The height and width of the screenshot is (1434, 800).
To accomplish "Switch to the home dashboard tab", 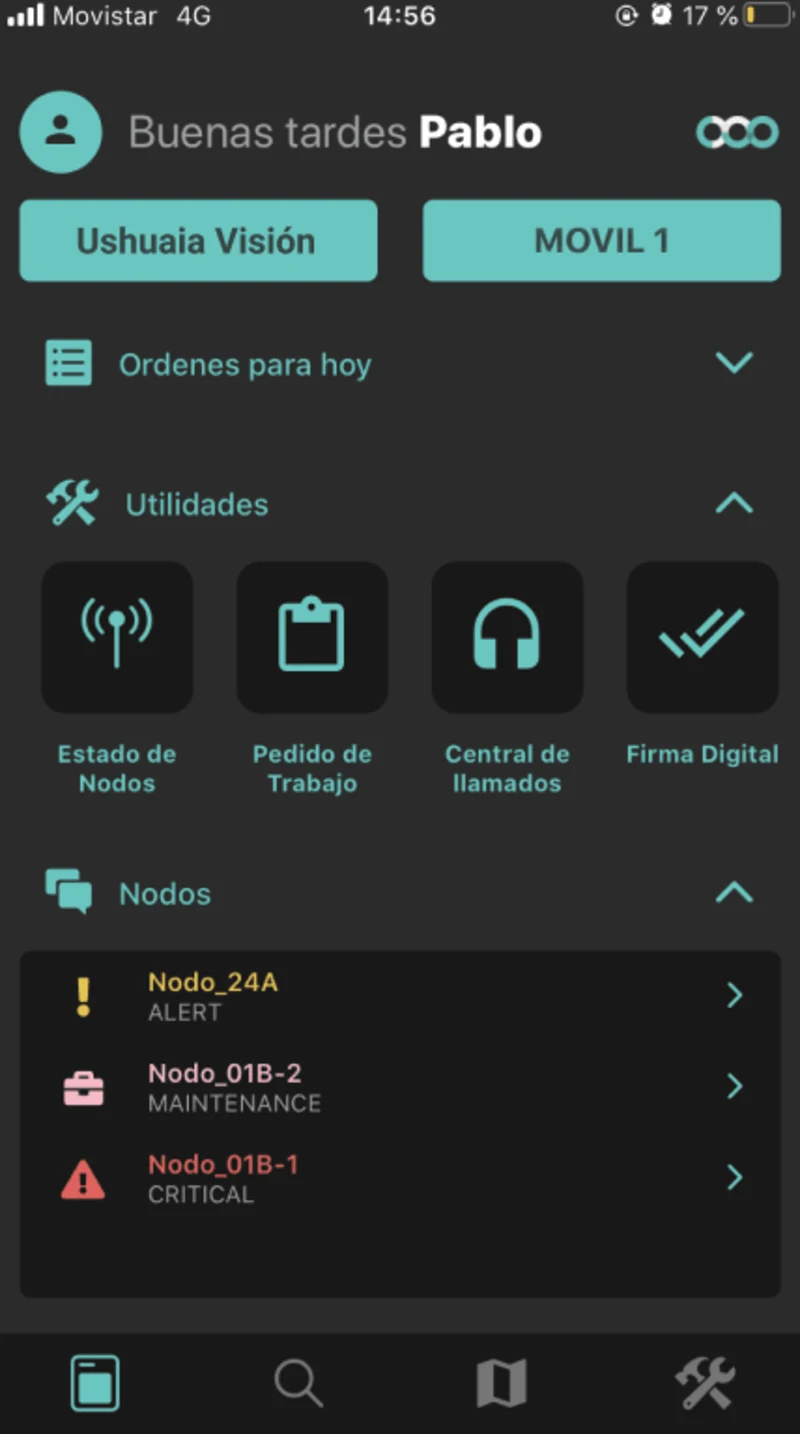I will (95, 1383).
